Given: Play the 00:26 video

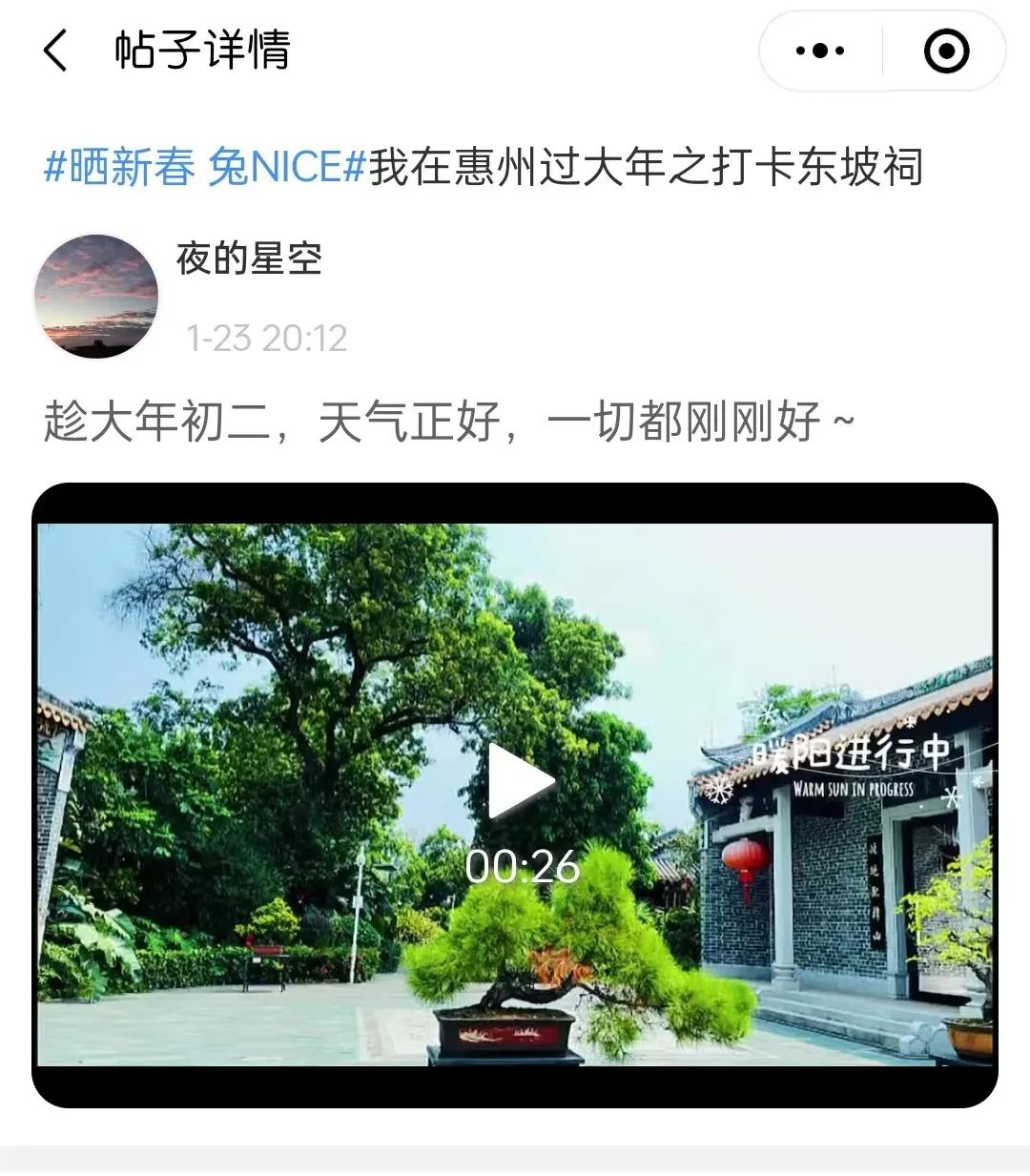Looking at the screenshot, I should coord(520,782).
